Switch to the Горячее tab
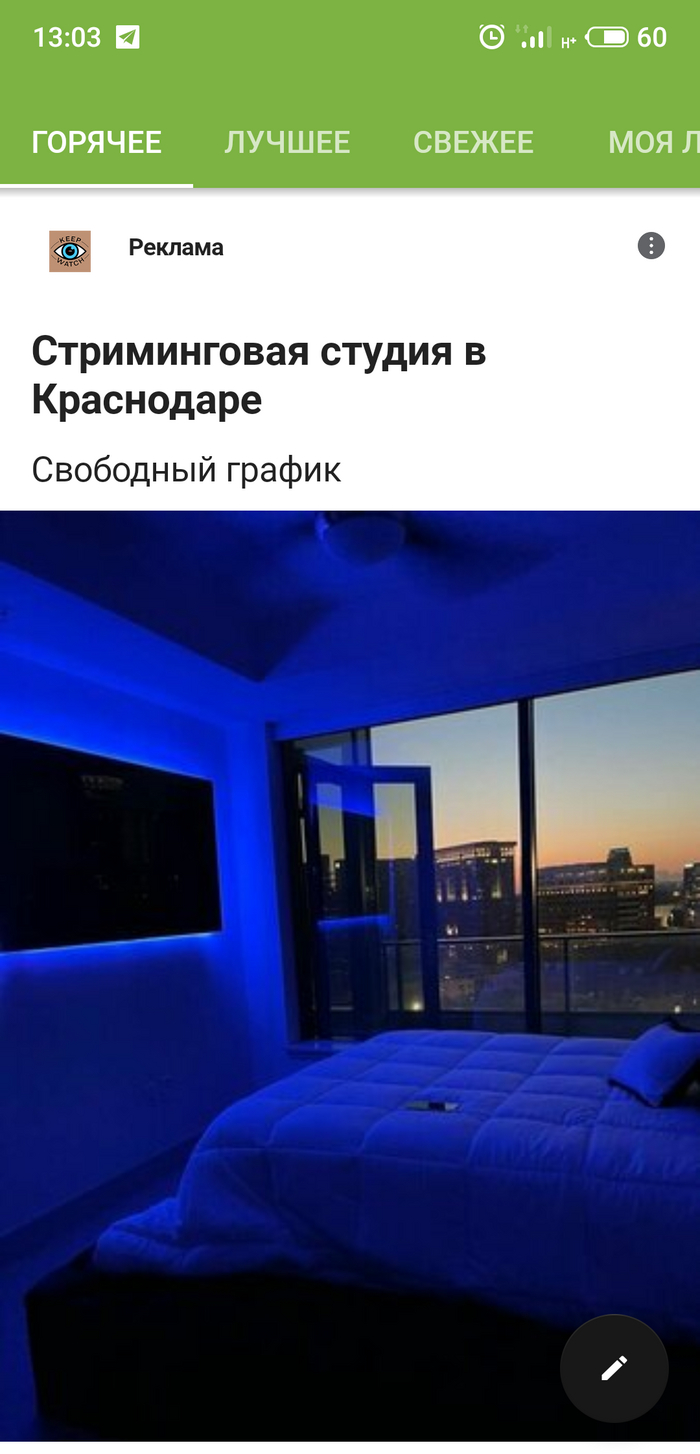The width and height of the screenshot is (700, 1454). coord(96,143)
